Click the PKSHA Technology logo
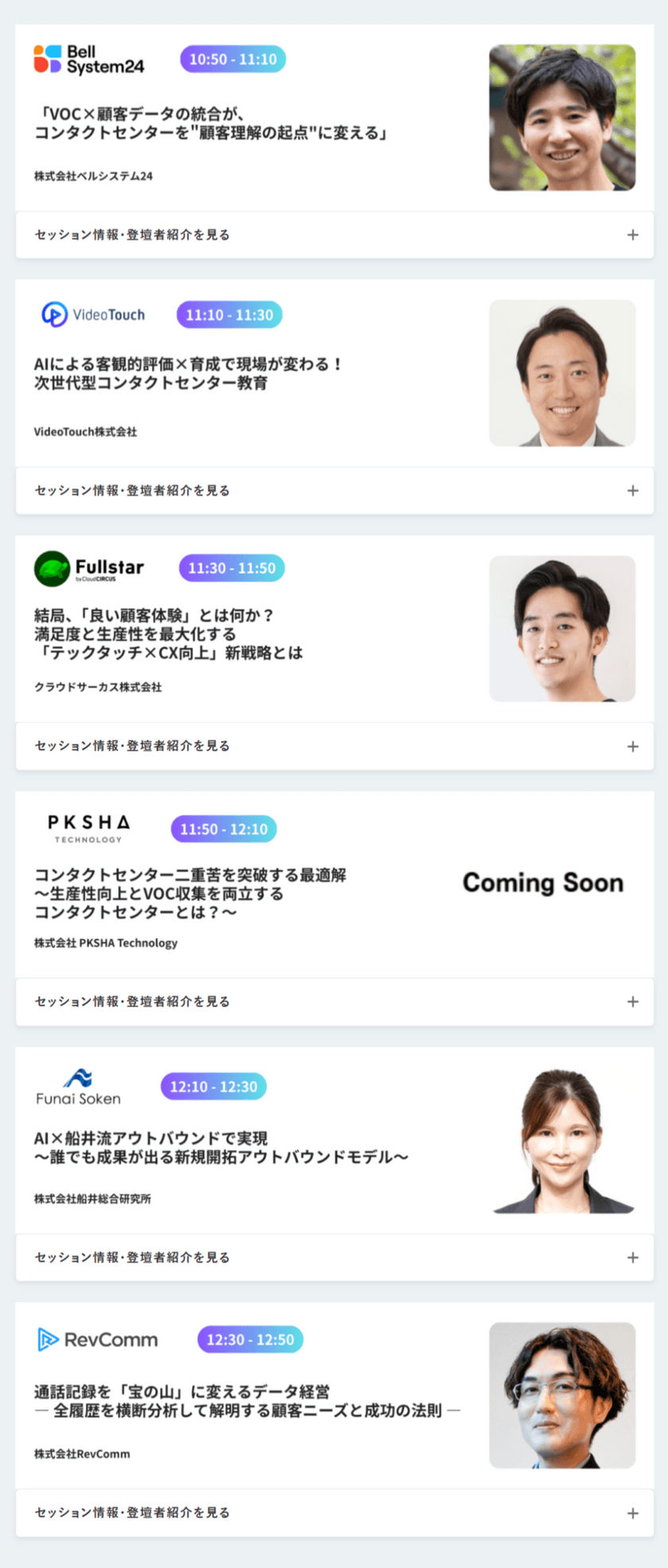This screenshot has height=1568, width=668. 87,827
